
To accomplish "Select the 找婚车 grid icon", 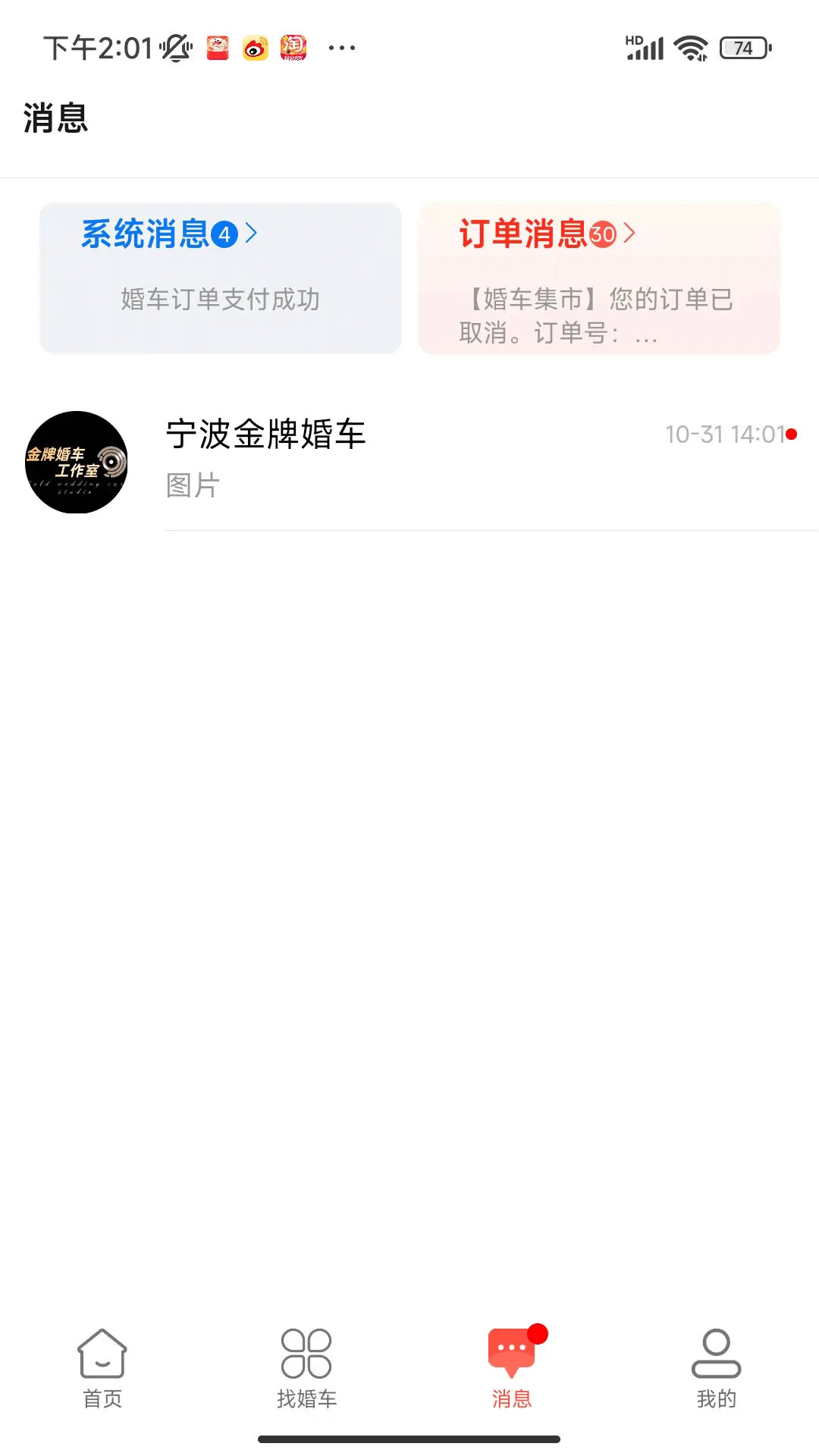I will (x=307, y=1352).
